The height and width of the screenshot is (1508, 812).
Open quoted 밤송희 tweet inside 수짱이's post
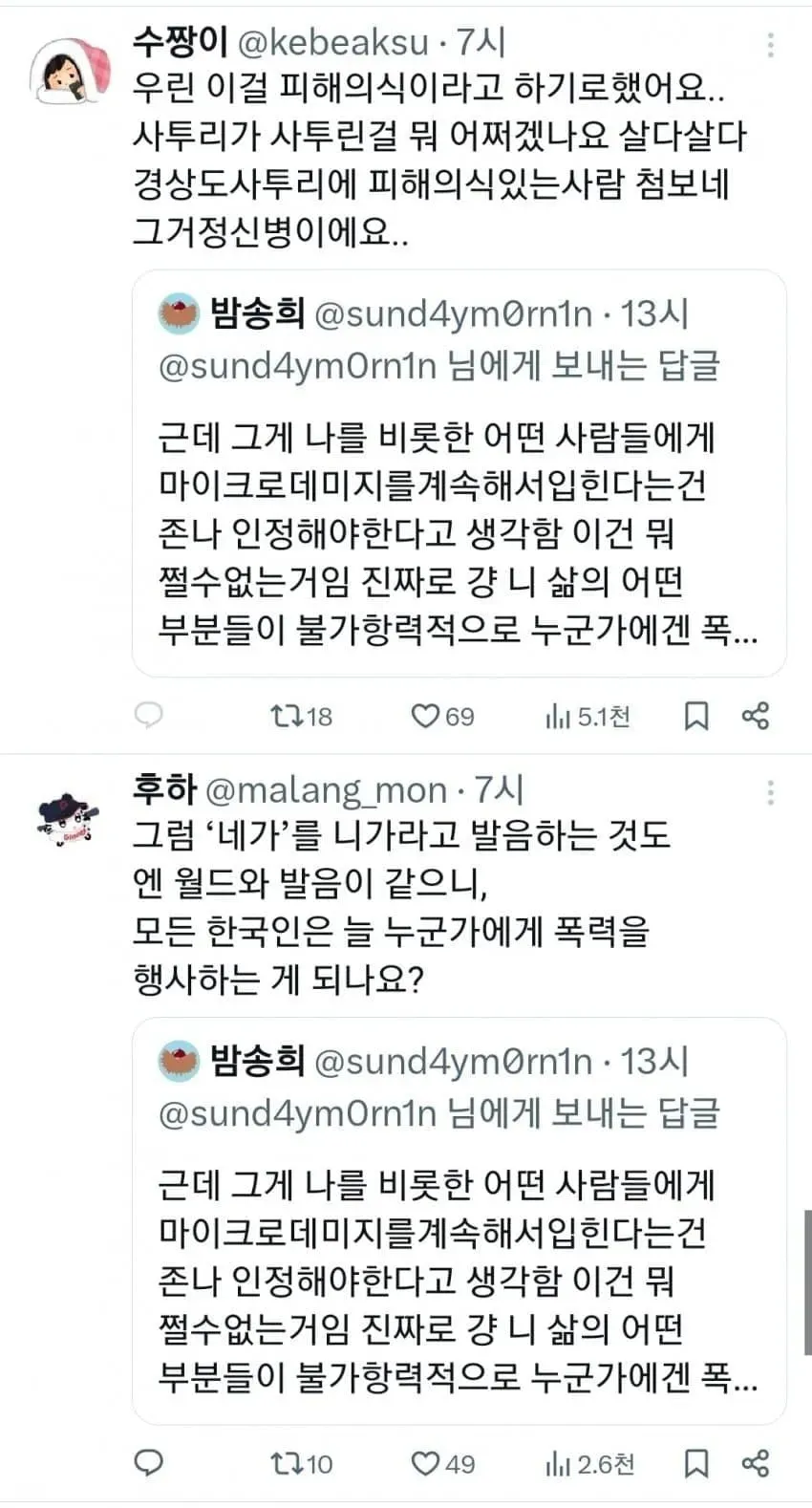[x=459, y=473]
